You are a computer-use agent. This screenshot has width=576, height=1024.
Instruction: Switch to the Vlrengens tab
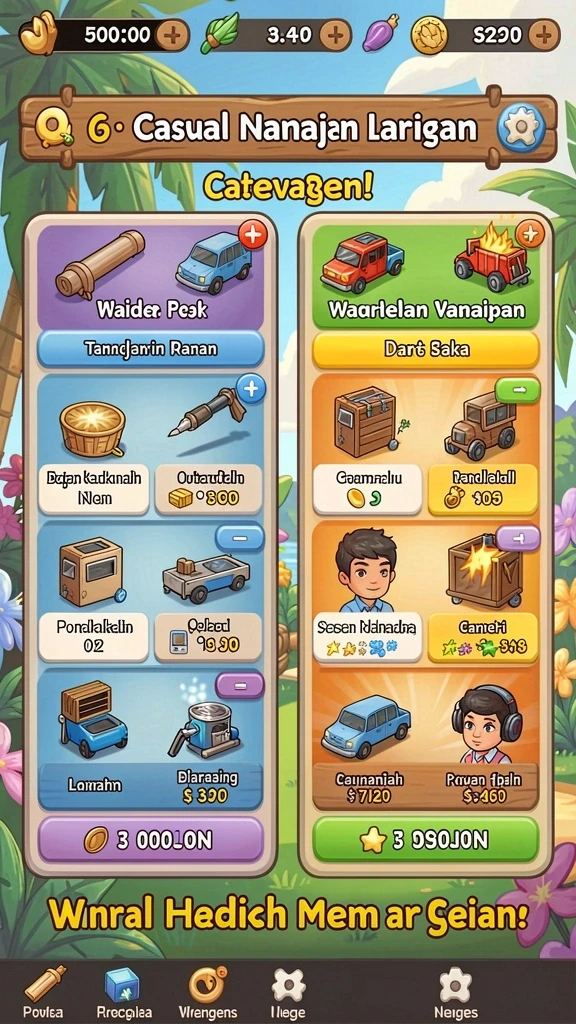click(x=207, y=991)
